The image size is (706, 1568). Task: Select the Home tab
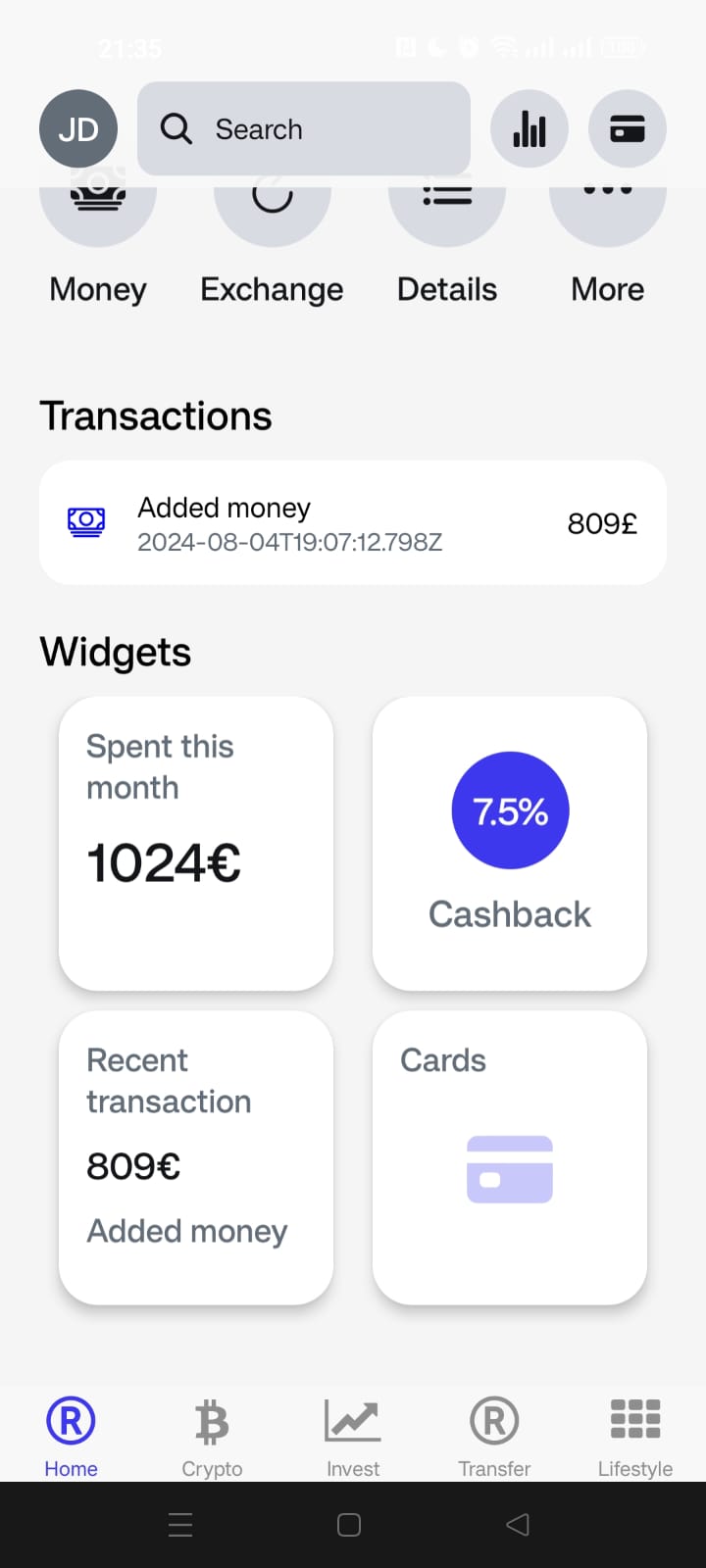click(71, 1436)
